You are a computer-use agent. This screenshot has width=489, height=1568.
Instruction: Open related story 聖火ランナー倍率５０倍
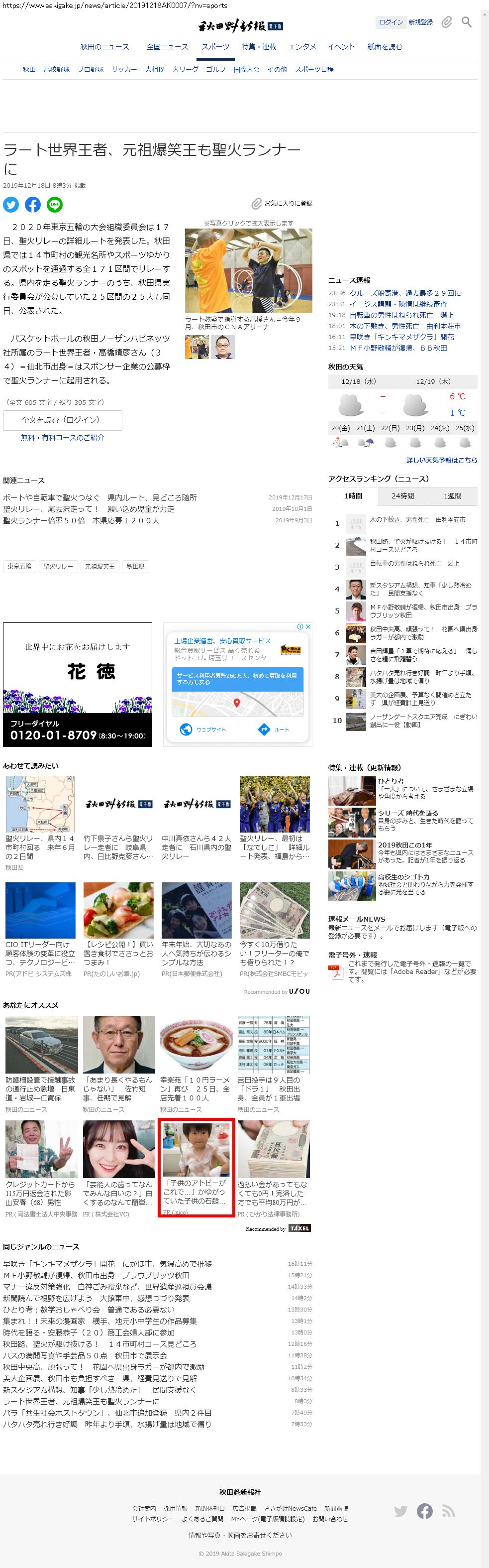[x=81, y=520]
